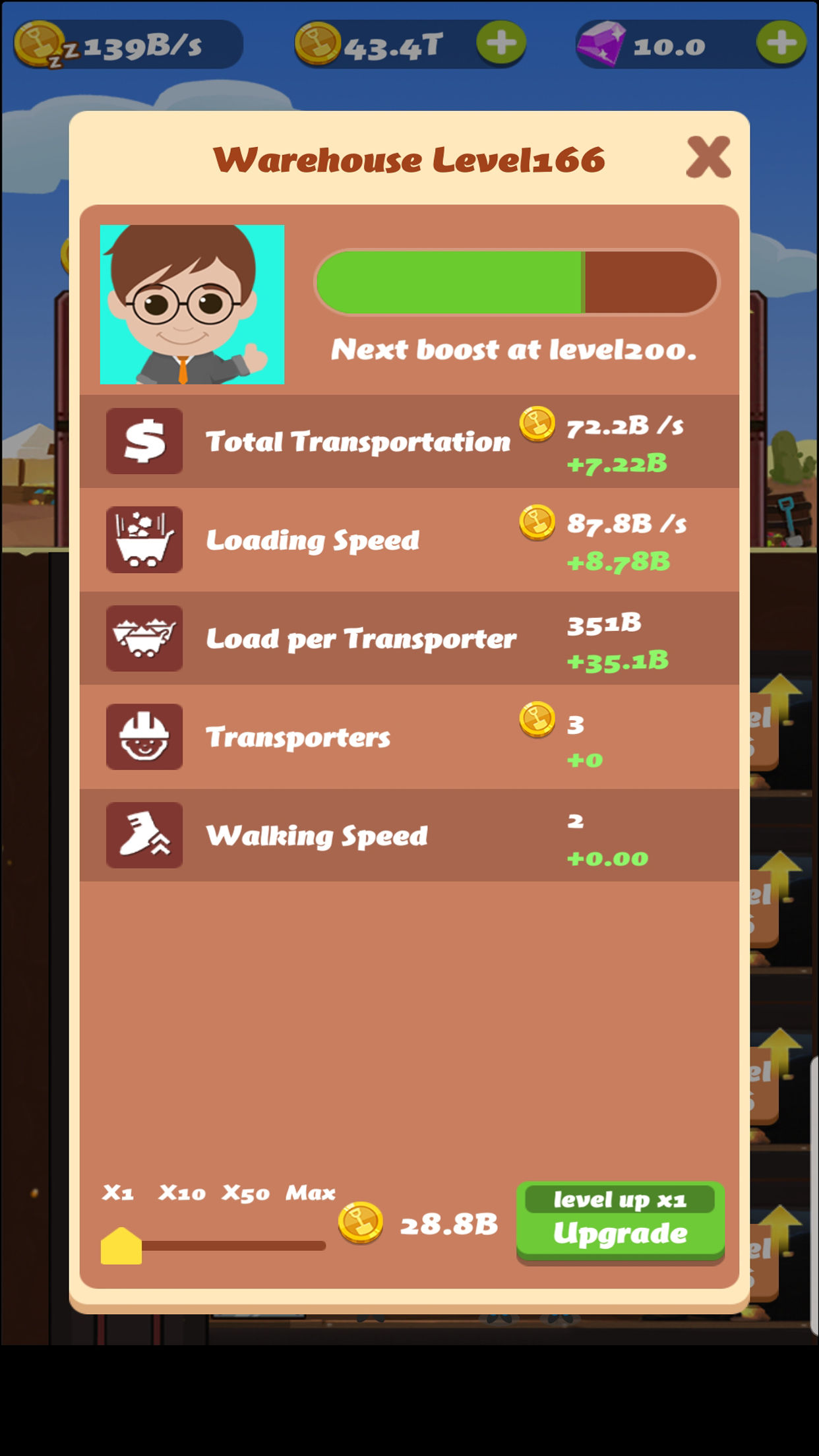Select the X10 upgrade multiplier
The width and height of the screenshot is (819, 1456).
pyautogui.click(x=182, y=1193)
